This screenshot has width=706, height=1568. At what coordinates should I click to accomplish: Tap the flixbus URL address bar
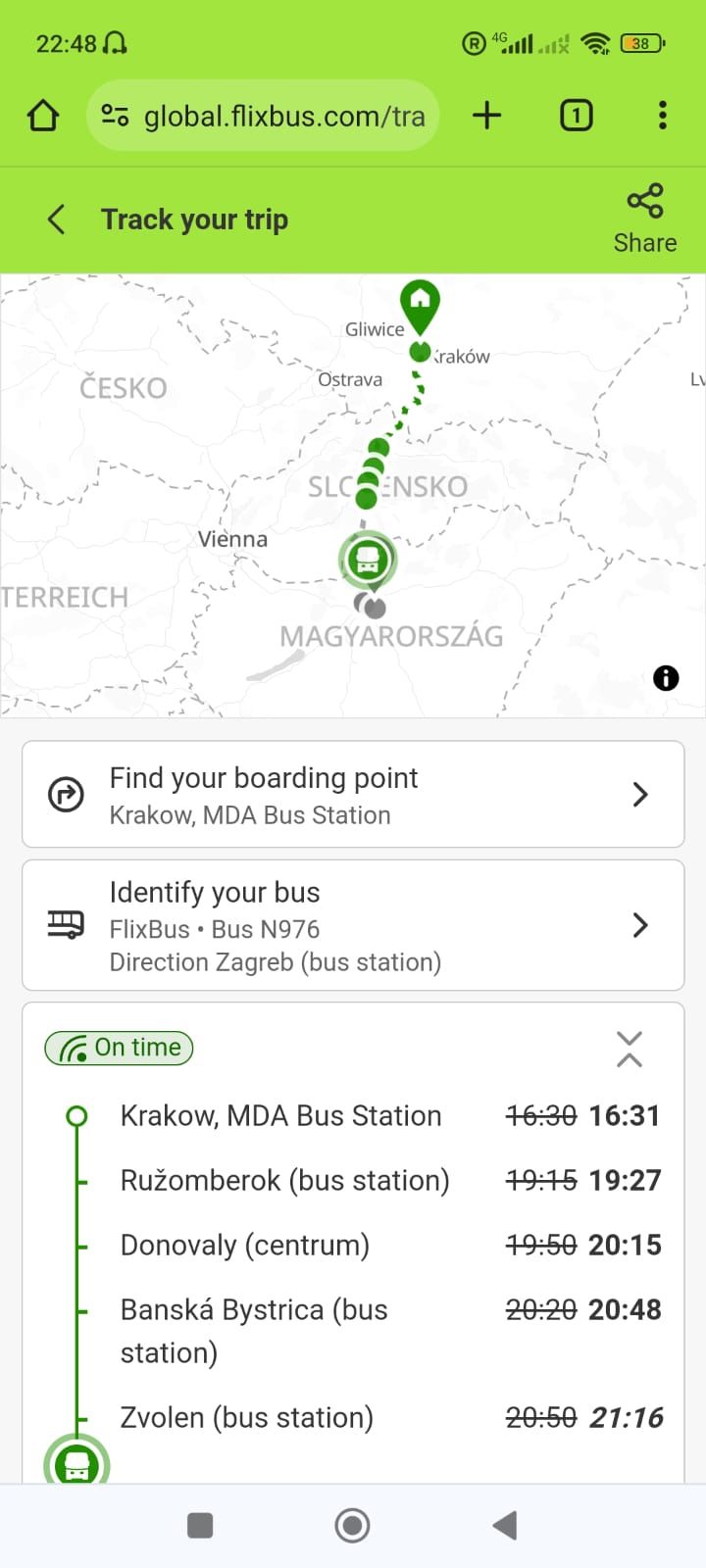263,116
